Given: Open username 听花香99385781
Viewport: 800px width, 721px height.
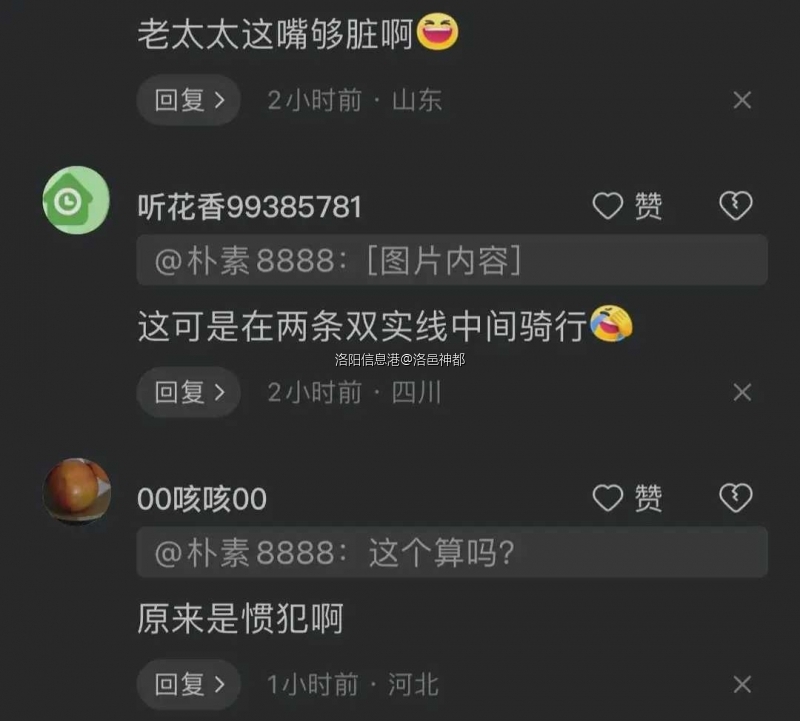Looking at the screenshot, I should pos(249,207).
